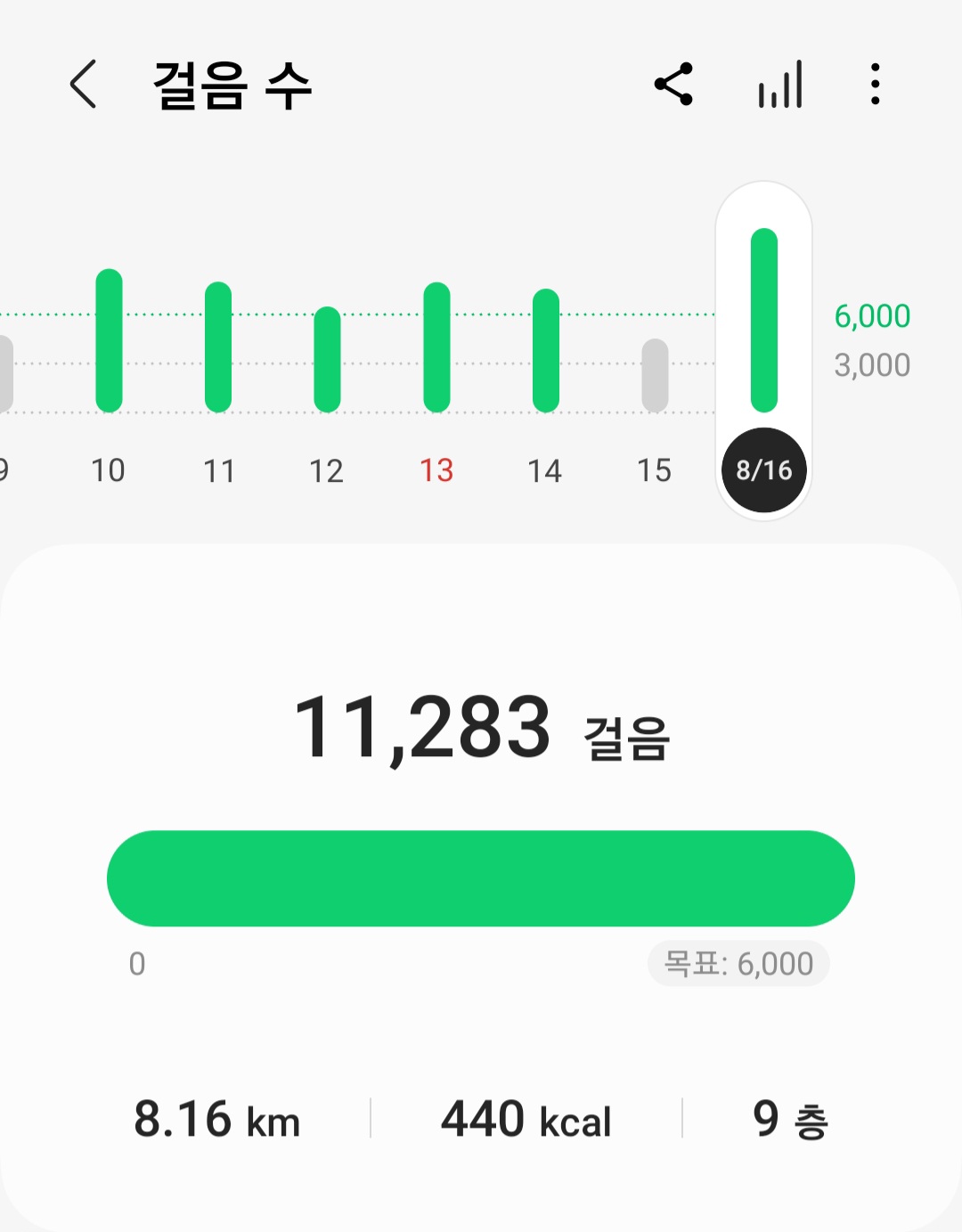Edit the 목표: 6,000 step target
The width and height of the screenshot is (962, 1232).
(738, 964)
